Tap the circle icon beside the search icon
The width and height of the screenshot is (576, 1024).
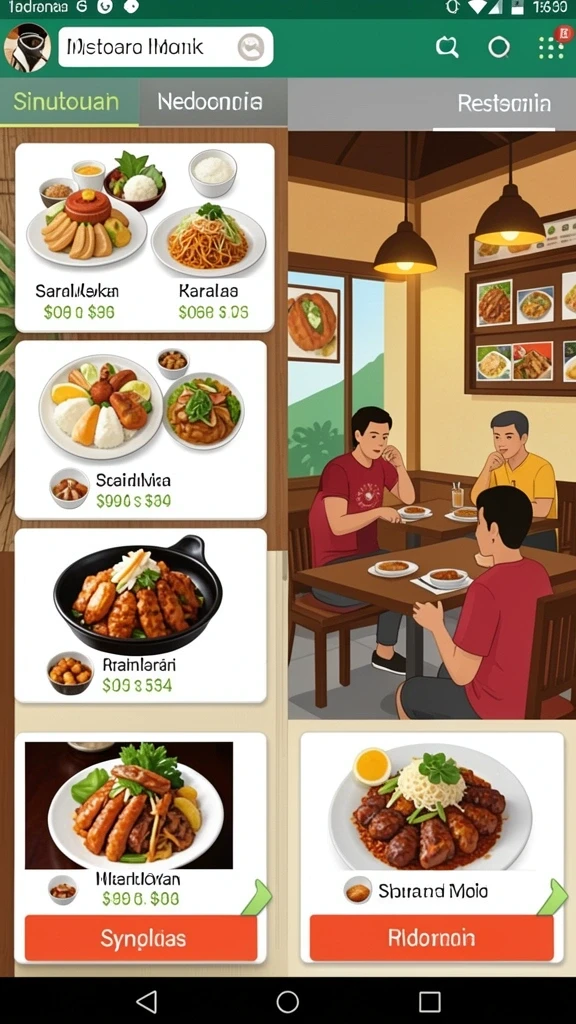pos(499,47)
